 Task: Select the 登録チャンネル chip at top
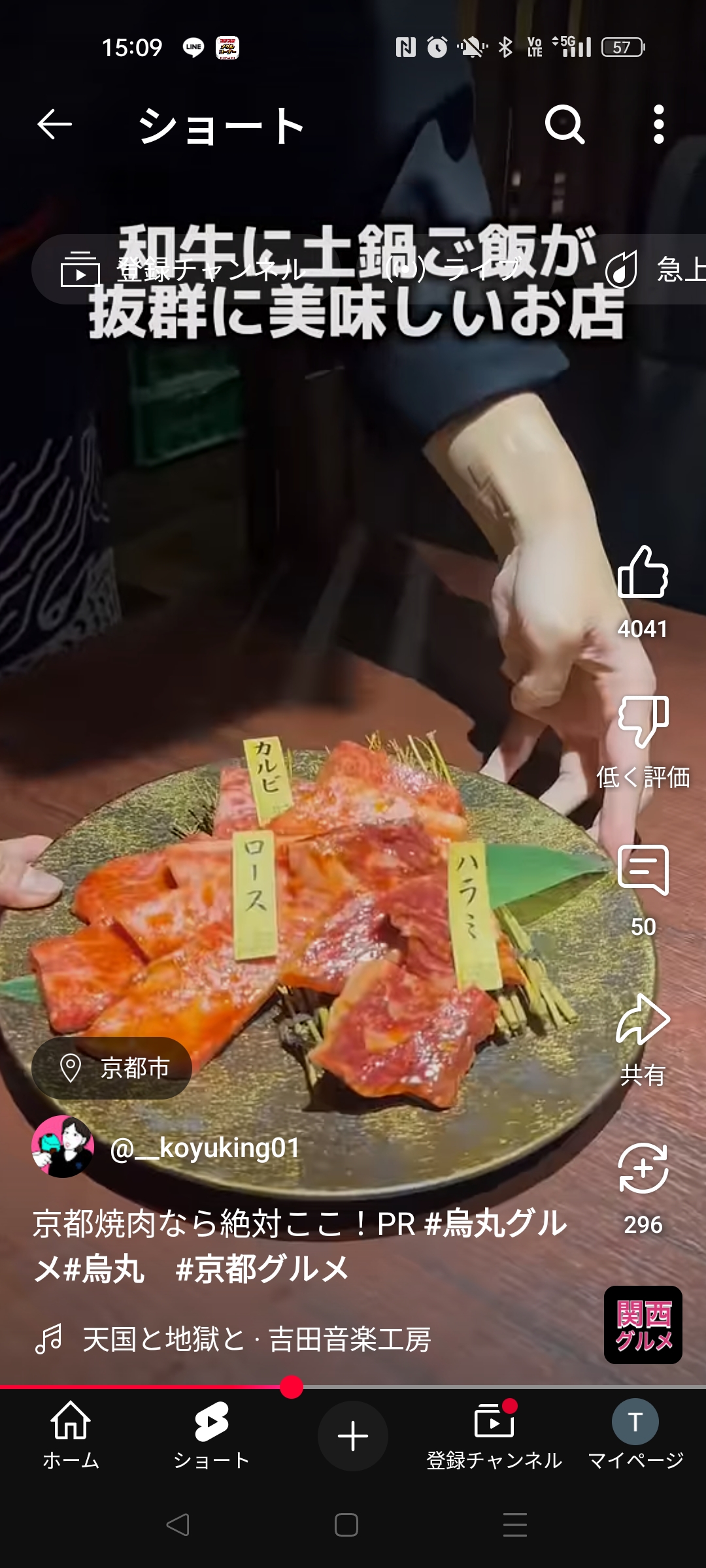click(183, 269)
